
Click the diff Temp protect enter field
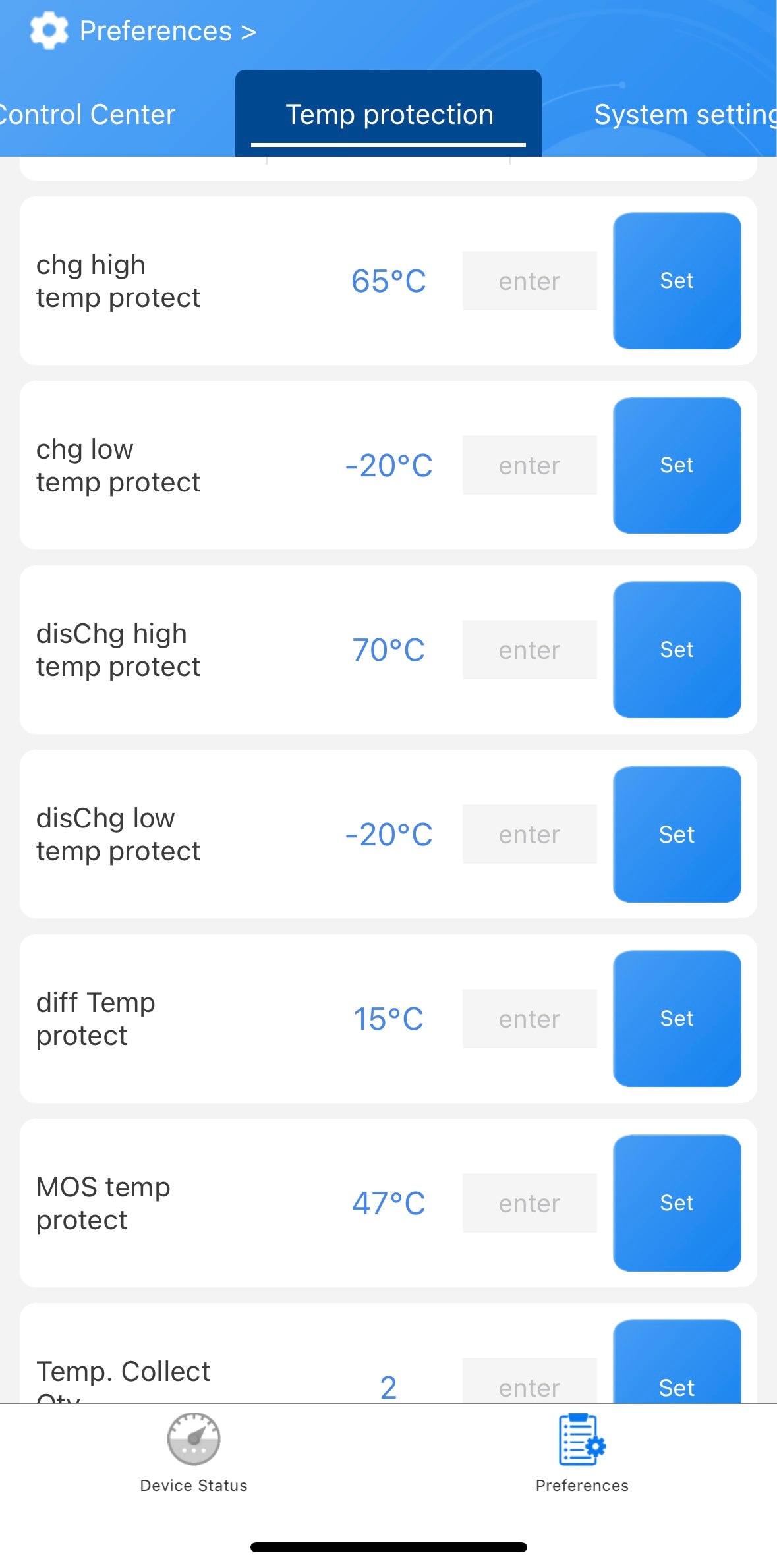click(529, 1018)
